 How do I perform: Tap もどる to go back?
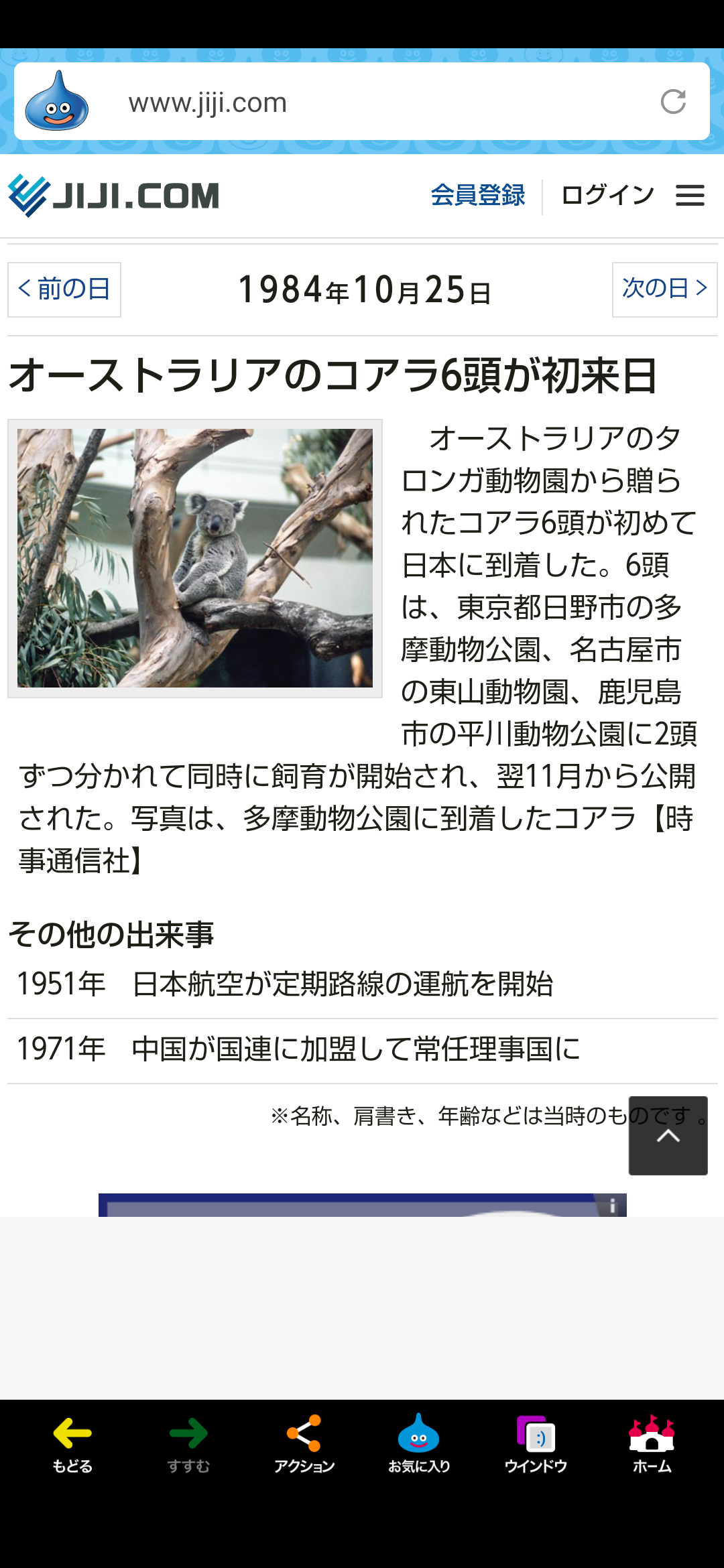pos(72,1445)
